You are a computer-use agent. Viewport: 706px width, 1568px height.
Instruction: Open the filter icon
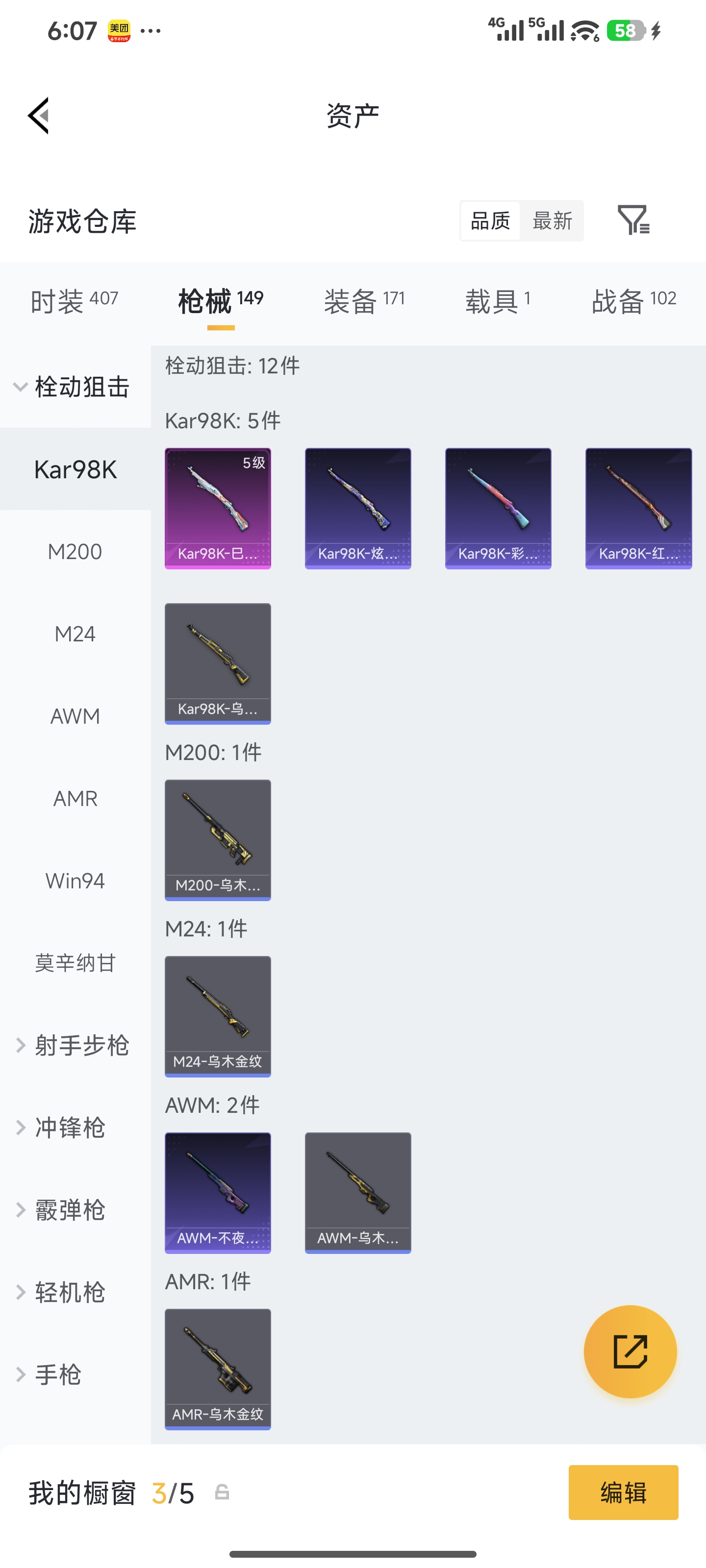[x=633, y=220]
